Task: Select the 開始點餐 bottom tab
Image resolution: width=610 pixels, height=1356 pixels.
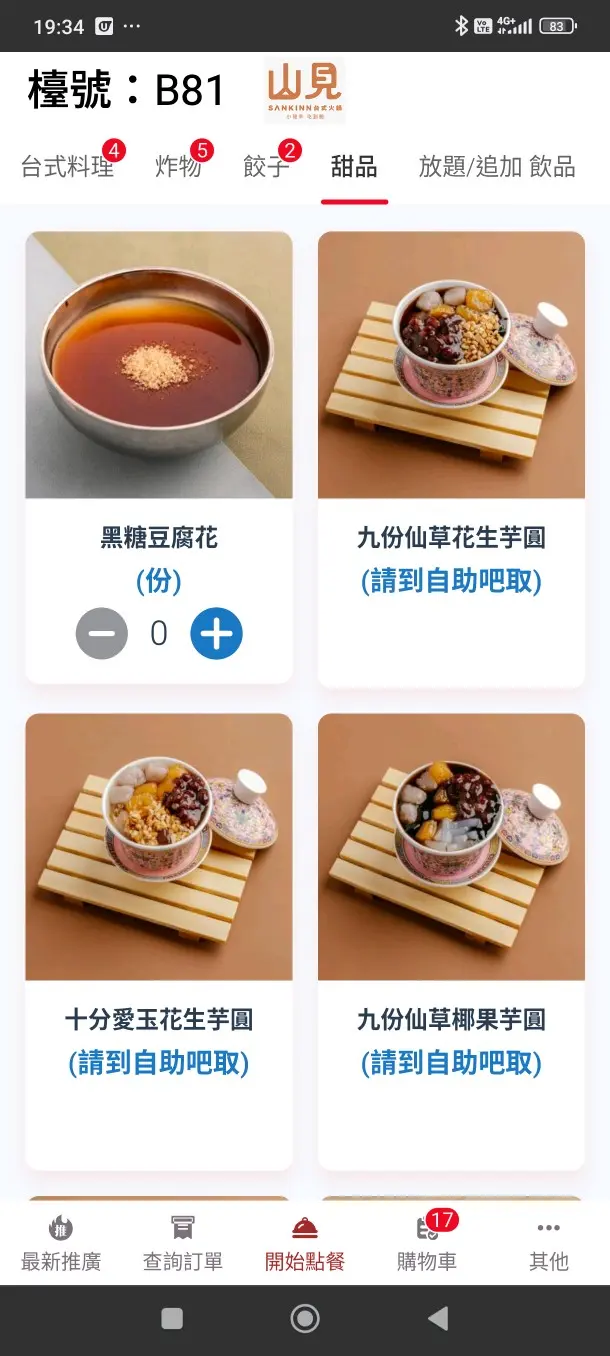Action: (305, 1244)
